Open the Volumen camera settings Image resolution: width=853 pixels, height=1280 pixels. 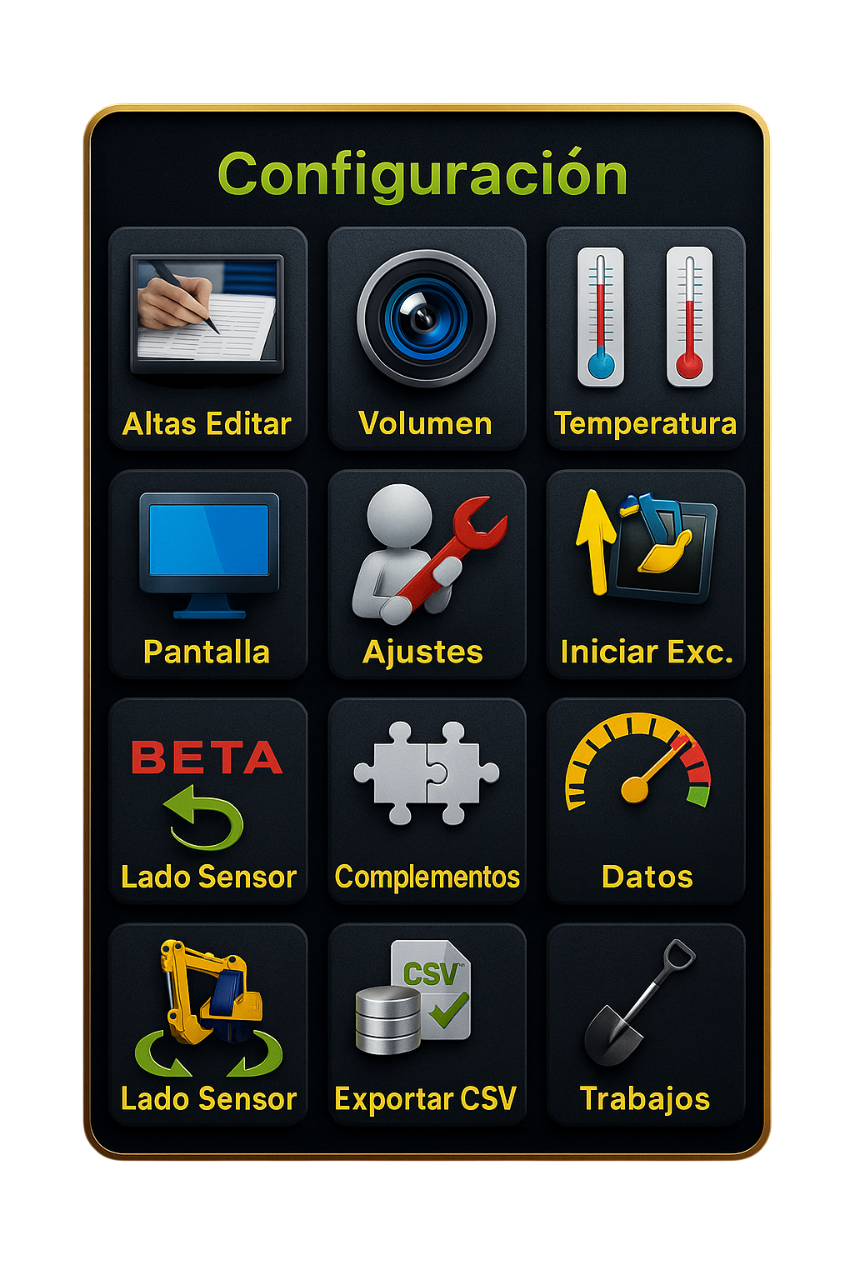[426, 320]
